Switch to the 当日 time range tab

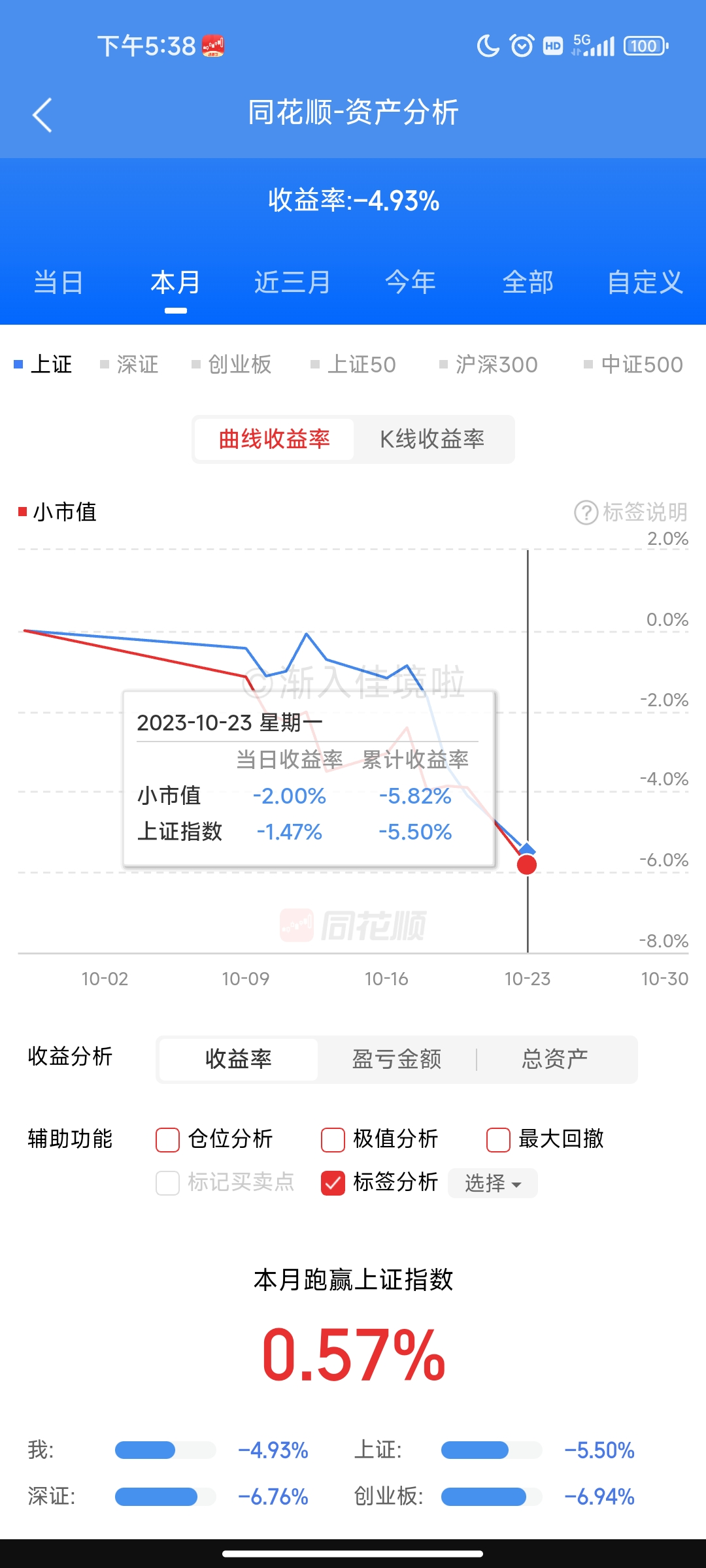58,283
